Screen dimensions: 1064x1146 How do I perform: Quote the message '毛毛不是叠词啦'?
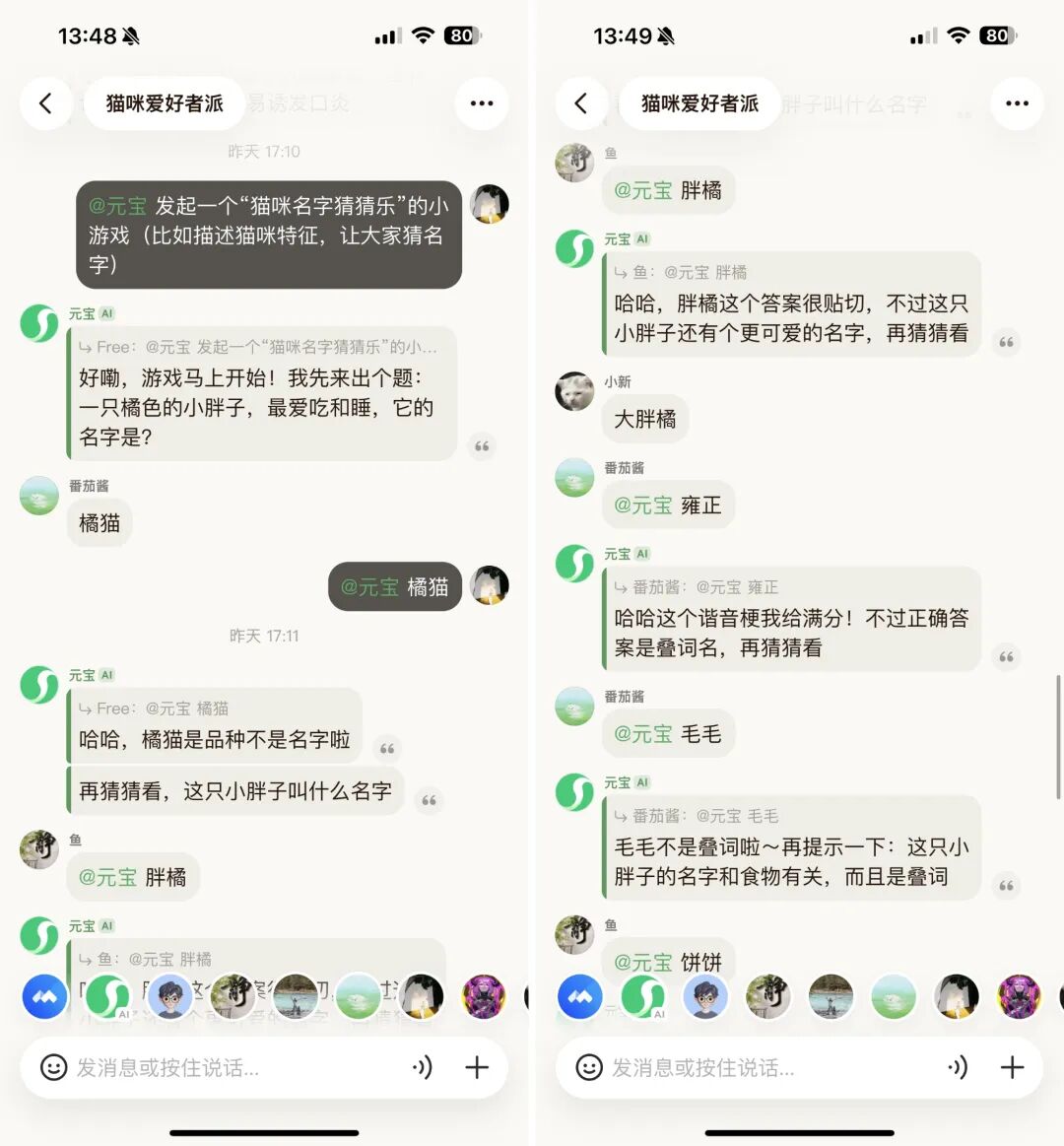click(x=1006, y=886)
